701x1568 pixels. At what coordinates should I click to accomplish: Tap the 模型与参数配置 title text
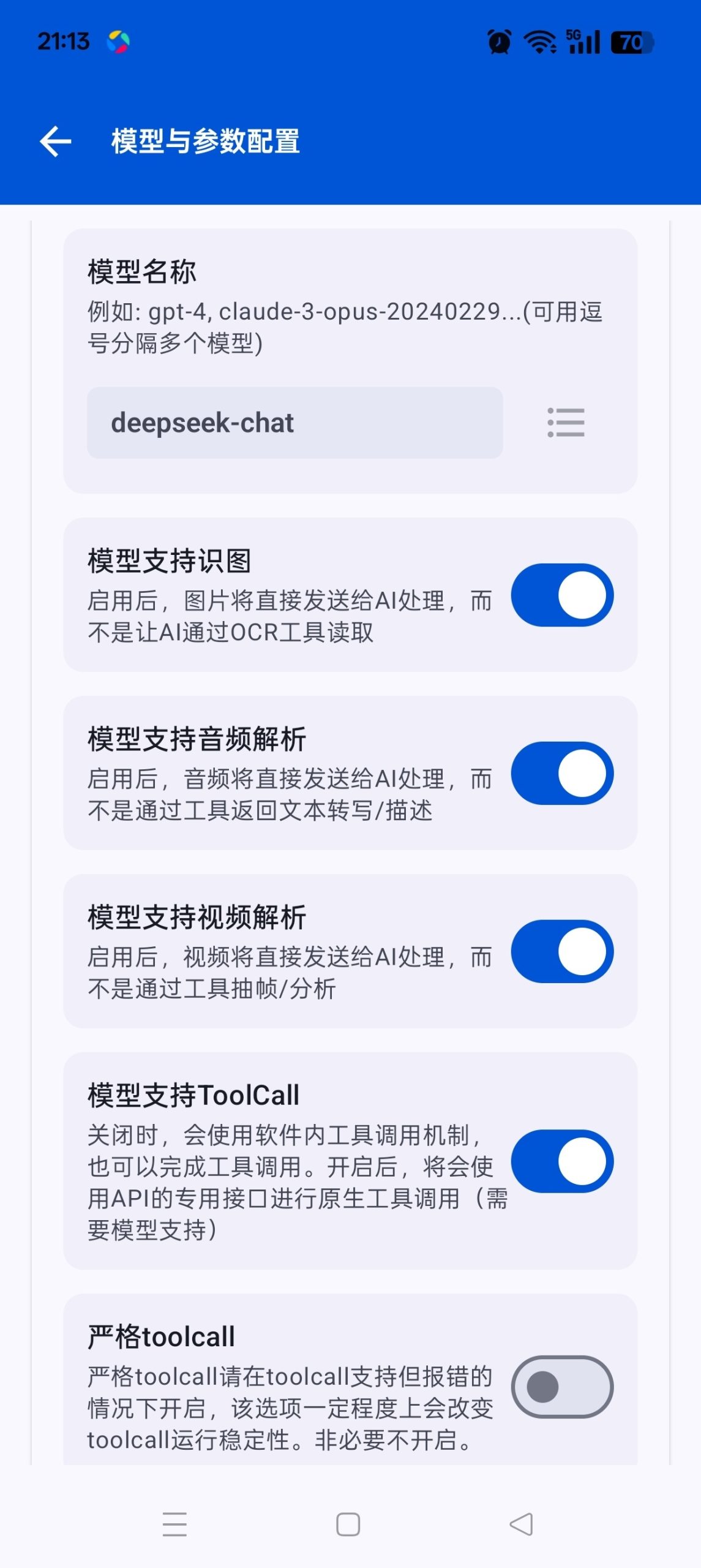tap(205, 141)
